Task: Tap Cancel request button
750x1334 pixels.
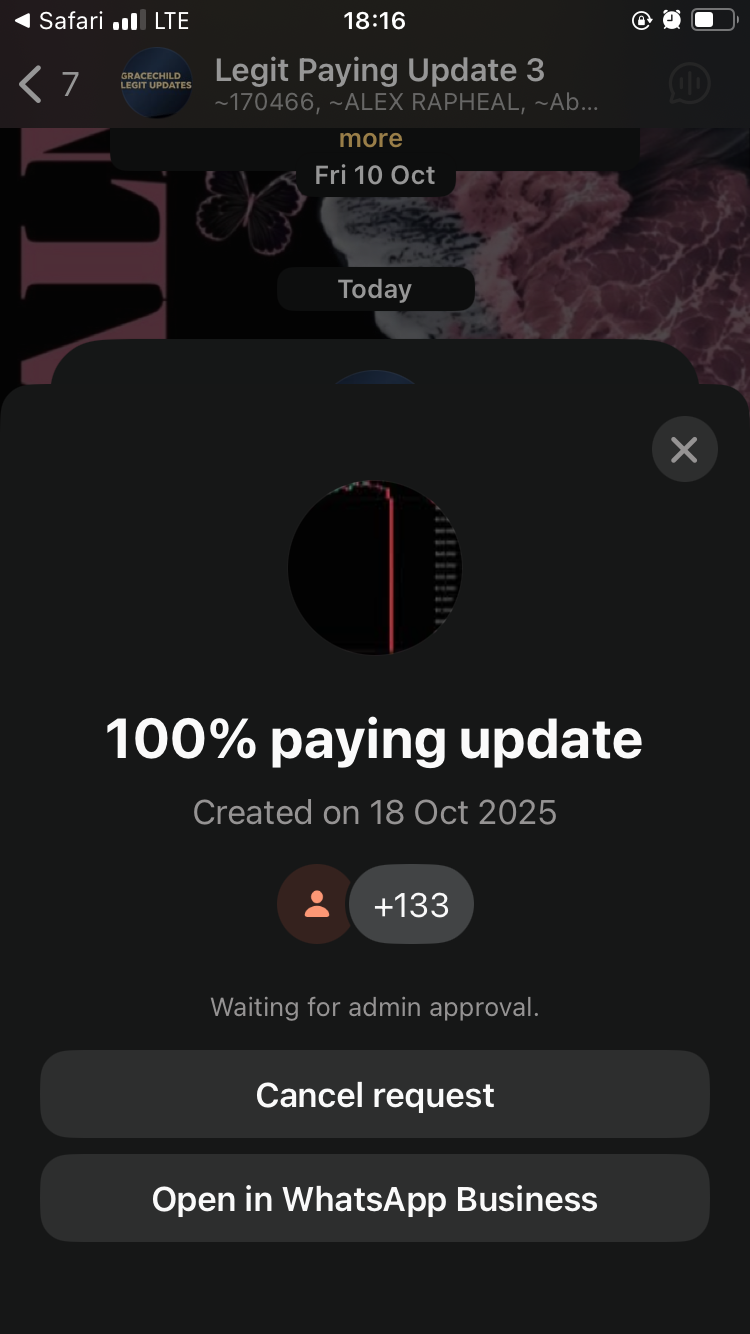Action: 375,1095
